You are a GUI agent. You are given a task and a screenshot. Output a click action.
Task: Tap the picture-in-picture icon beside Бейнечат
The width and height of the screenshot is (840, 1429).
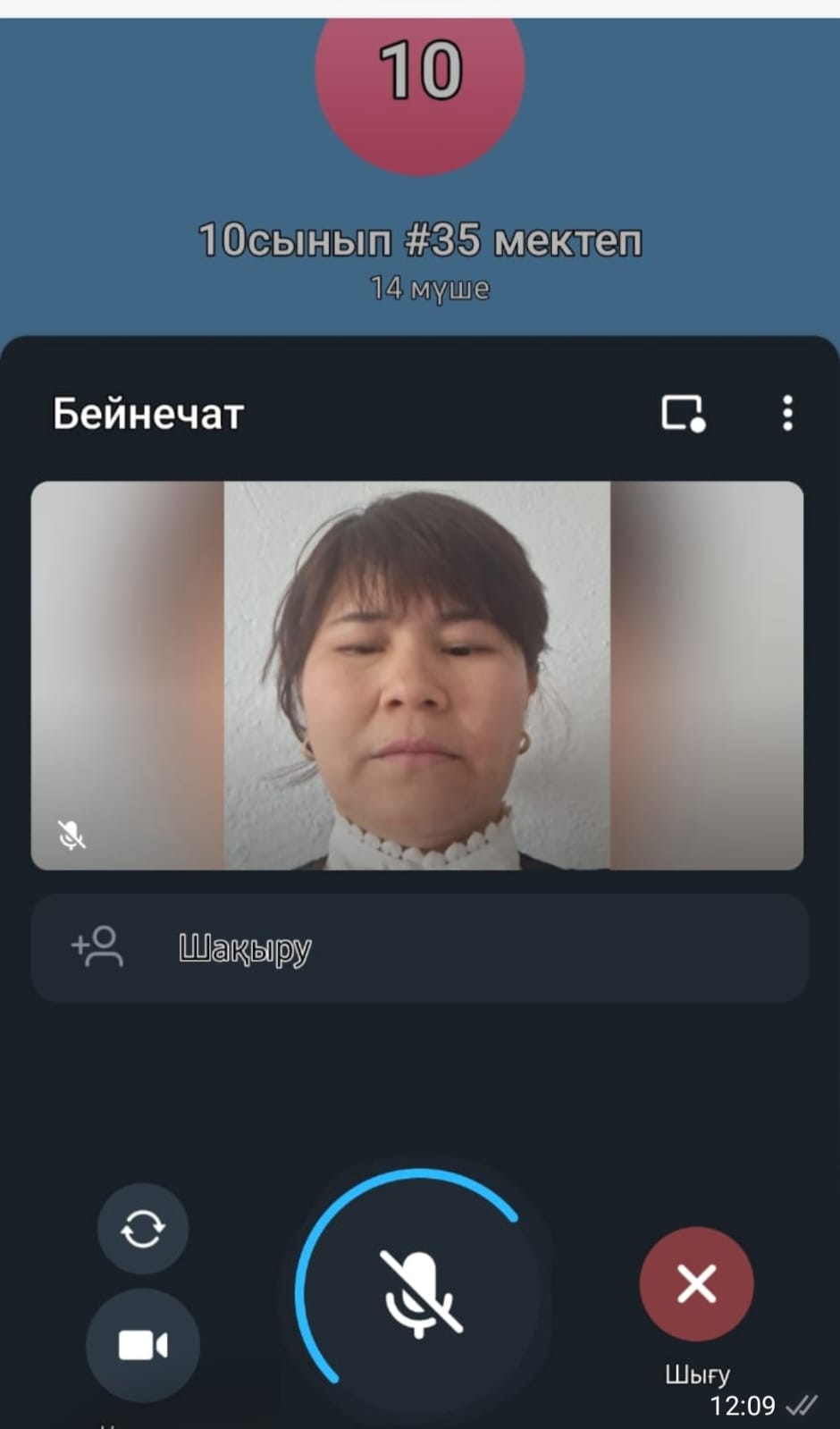684,413
